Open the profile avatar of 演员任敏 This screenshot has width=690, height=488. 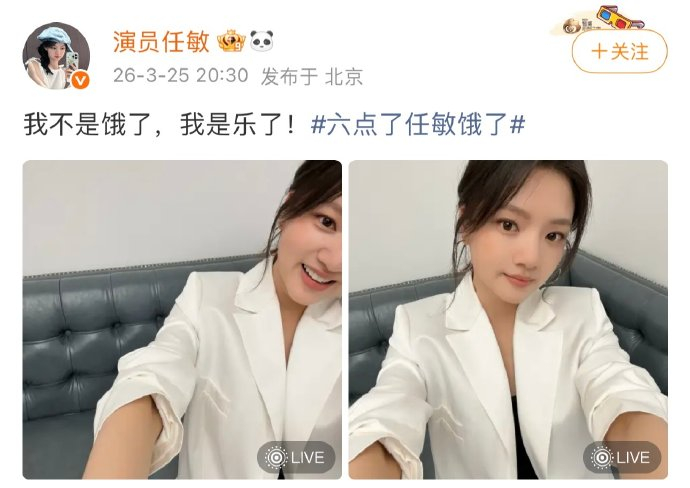coord(56,56)
